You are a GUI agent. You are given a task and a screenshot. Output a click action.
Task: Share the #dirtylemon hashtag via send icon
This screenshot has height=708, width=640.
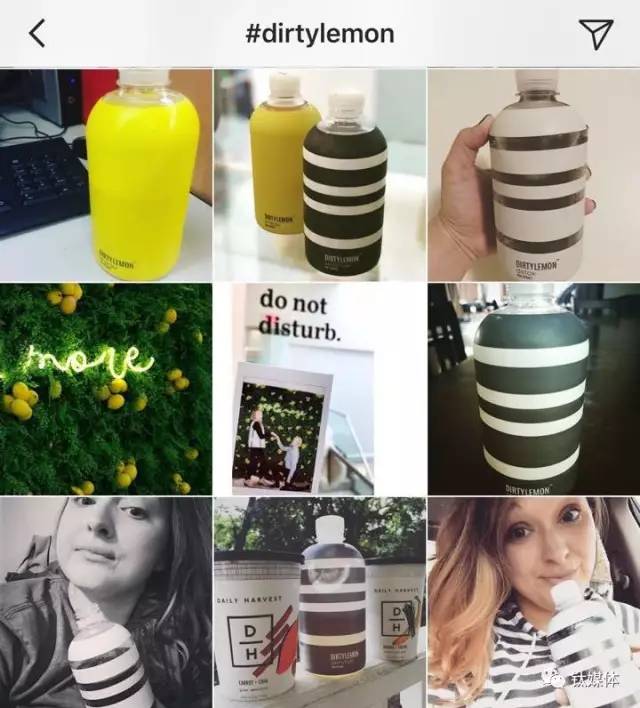click(x=595, y=34)
